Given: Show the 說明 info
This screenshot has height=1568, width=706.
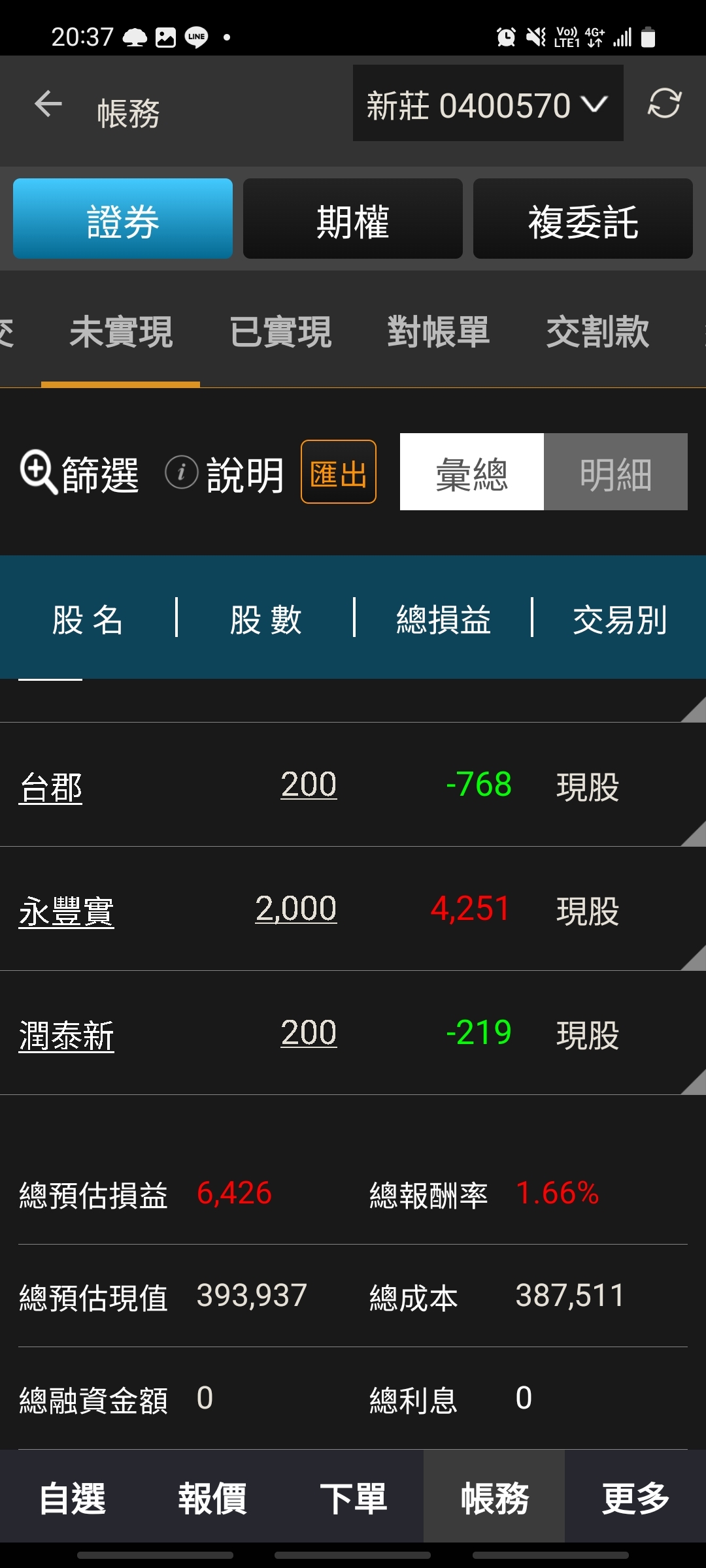Looking at the screenshot, I should pos(226,473).
